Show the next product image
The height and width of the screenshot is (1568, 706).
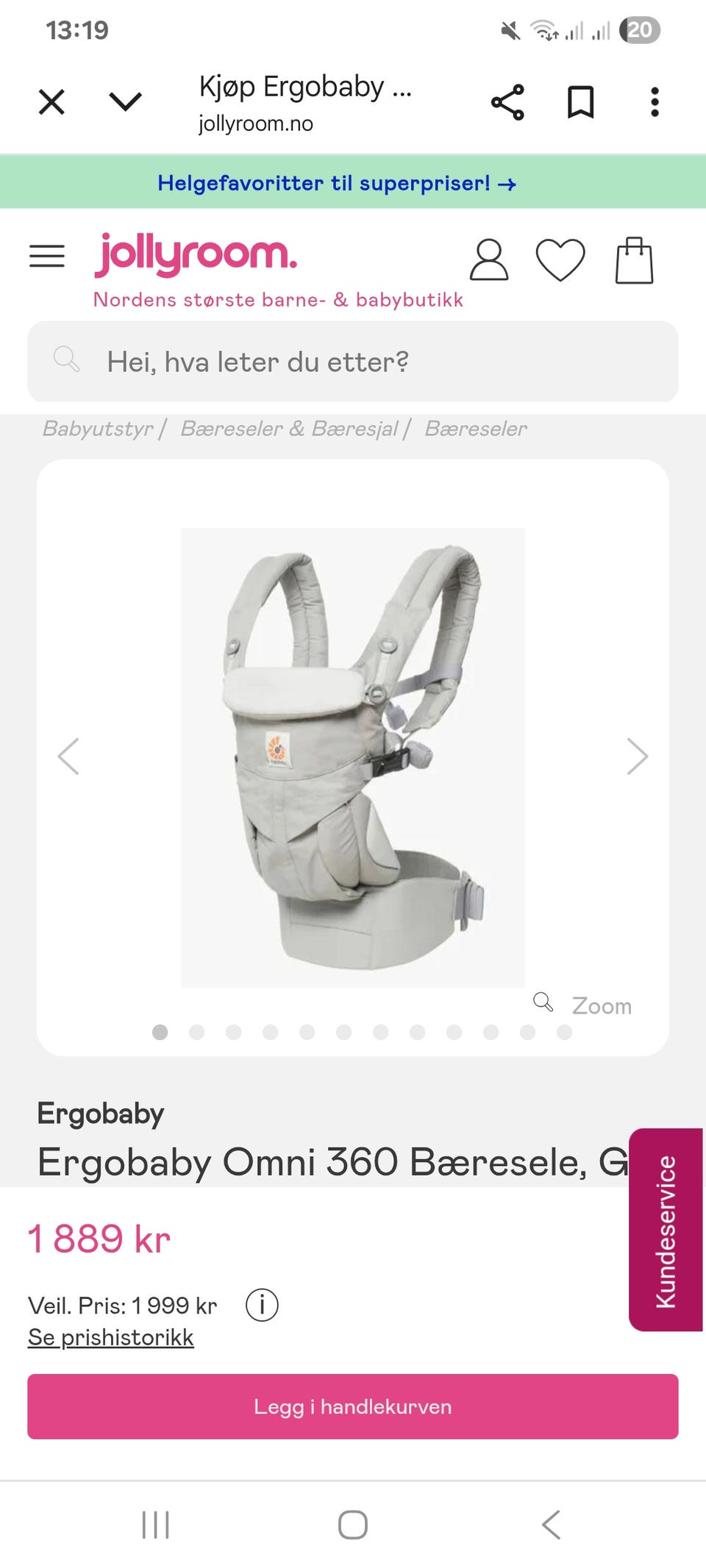pos(637,756)
